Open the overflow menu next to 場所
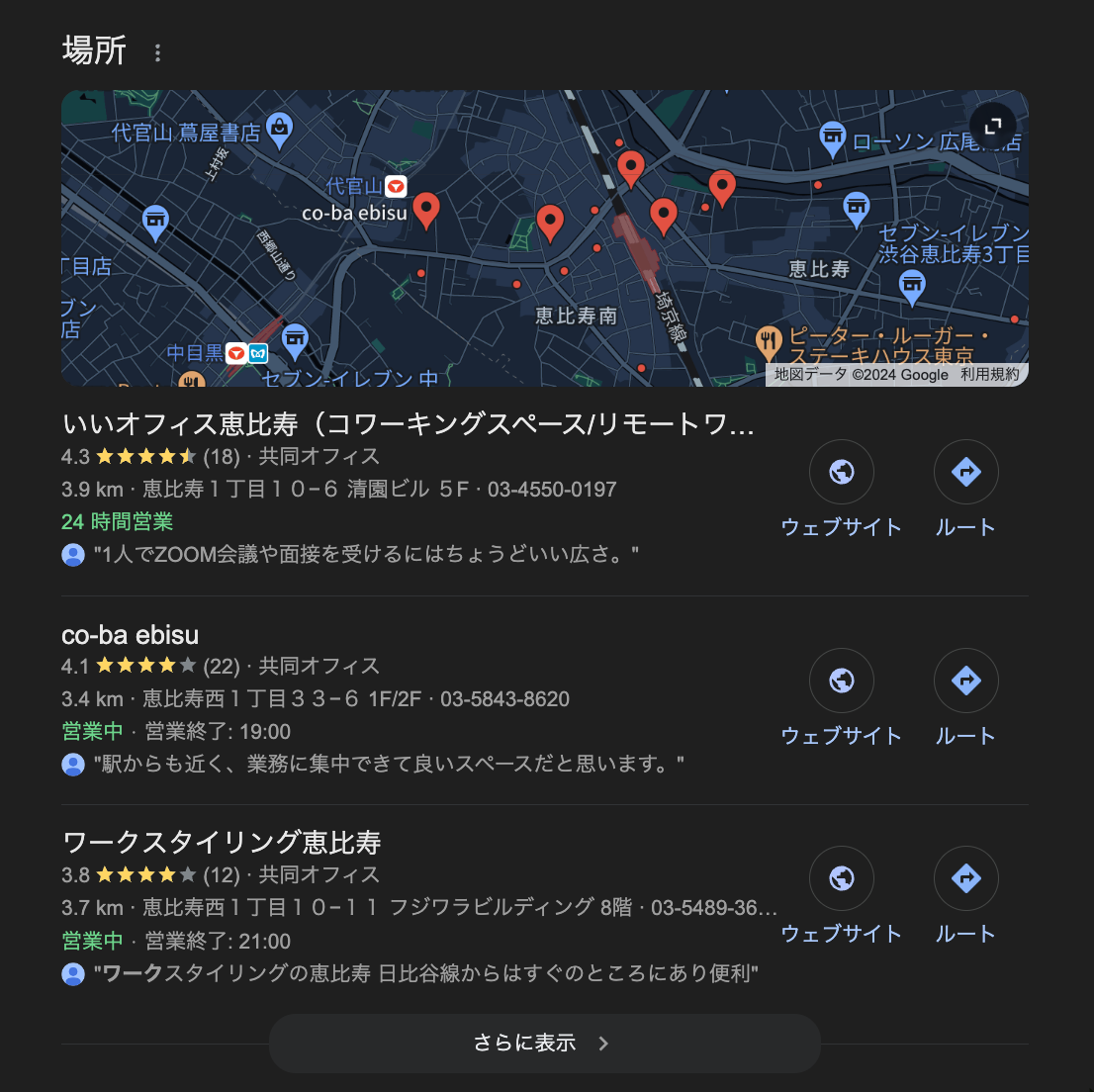The height and width of the screenshot is (1092, 1094). [157, 52]
